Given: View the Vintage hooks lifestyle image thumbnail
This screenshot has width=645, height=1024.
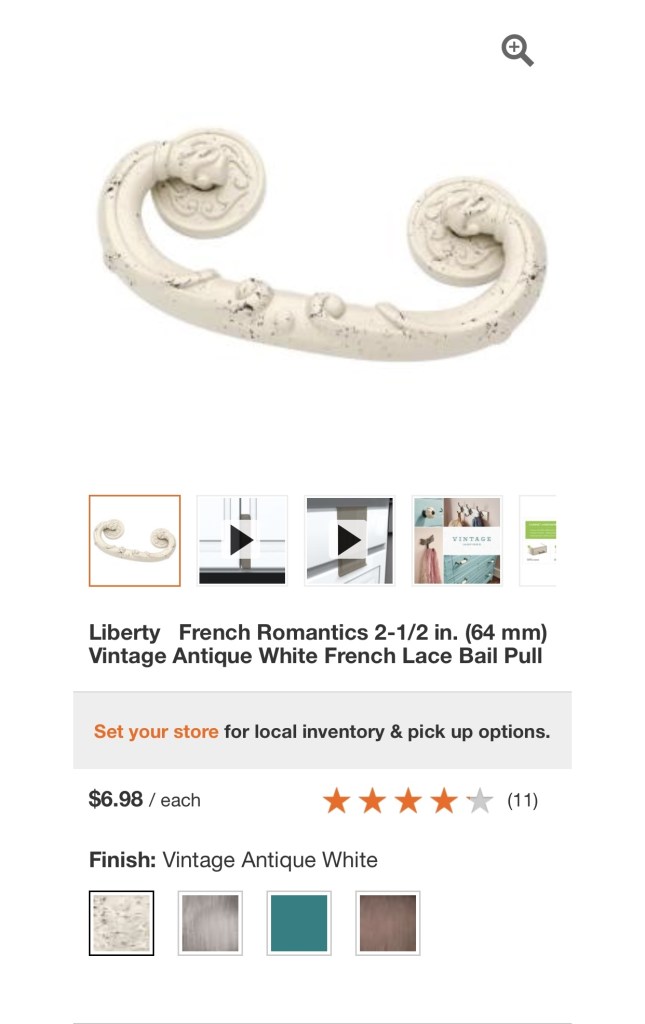Looking at the screenshot, I should (x=457, y=540).
